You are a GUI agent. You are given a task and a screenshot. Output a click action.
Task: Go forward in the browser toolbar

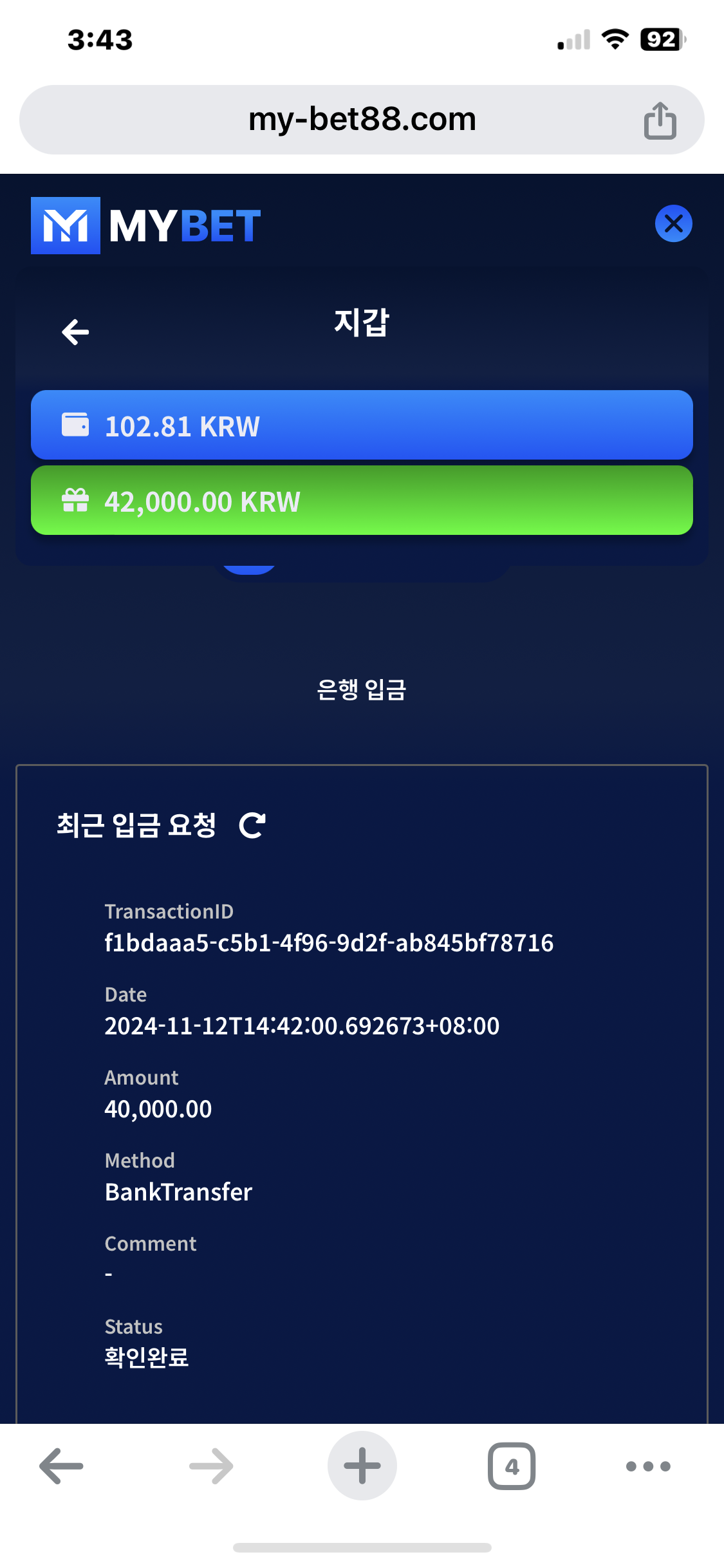[x=211, y=1466]
